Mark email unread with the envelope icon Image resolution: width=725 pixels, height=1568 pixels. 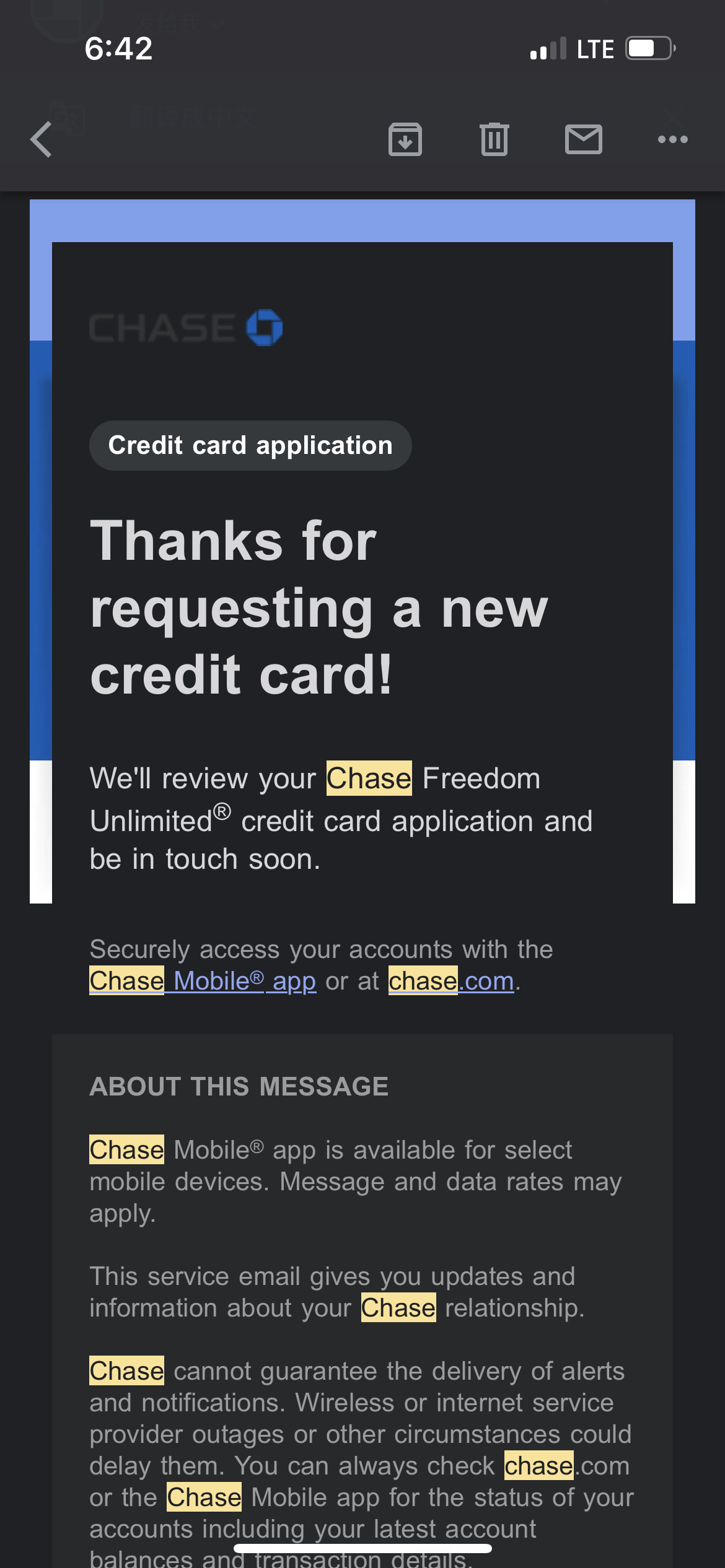pyautogui.click(x=583, y=139)
